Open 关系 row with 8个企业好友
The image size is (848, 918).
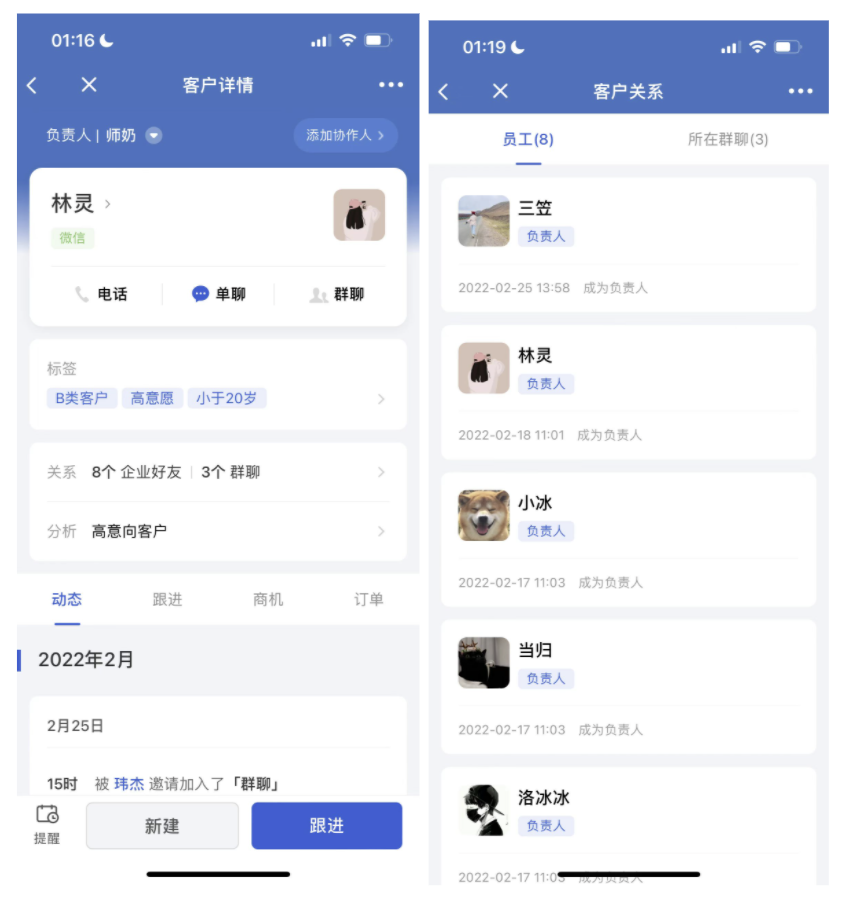[x=218, y=472]
